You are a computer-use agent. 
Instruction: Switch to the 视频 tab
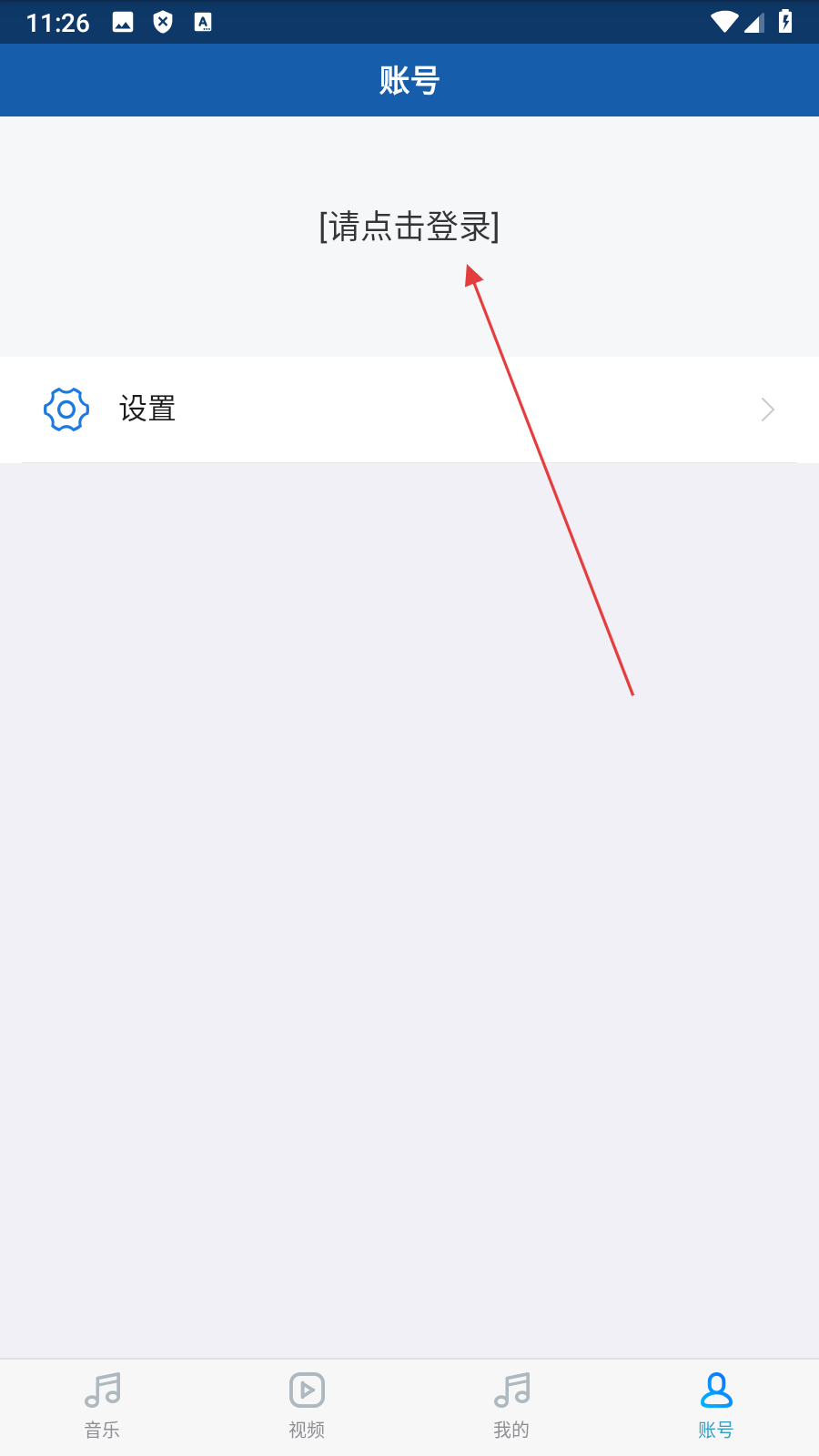pos(307,1406)
